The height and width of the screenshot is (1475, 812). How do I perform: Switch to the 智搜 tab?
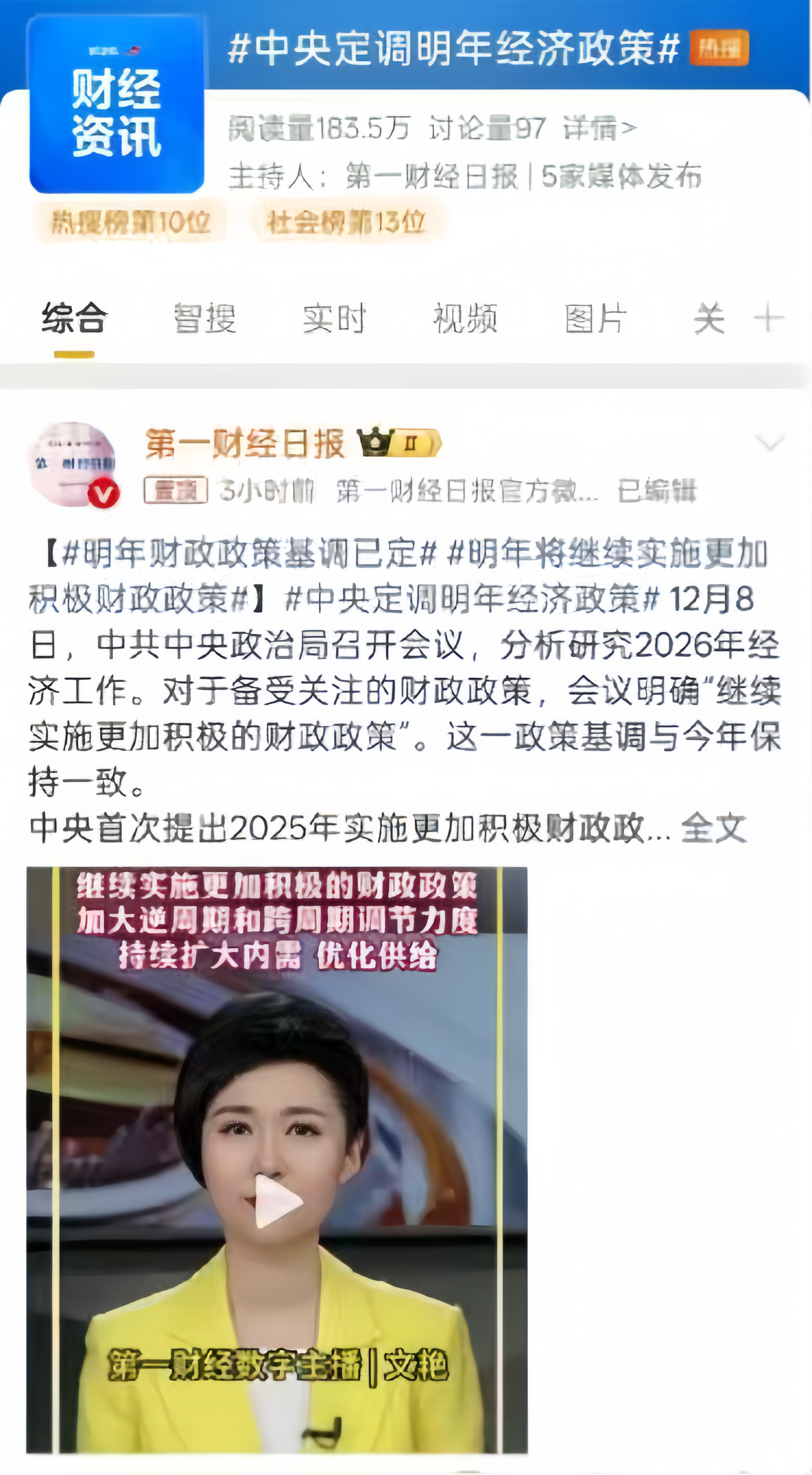pyautogui.click(x=205, y=319)
